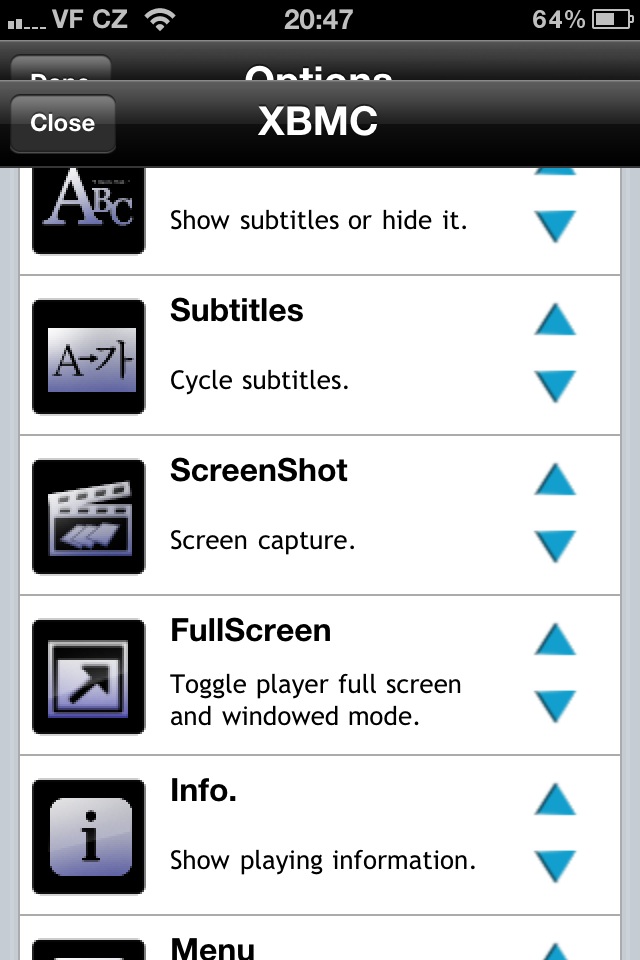Move FullScreen item up
The height and width of the screenshot is (960, 640).
(555, 640)
